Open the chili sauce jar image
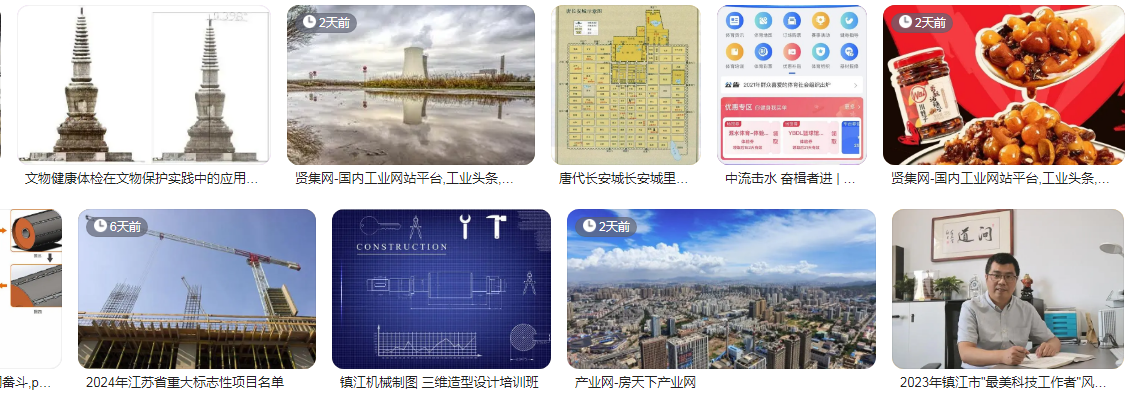 1003,85
